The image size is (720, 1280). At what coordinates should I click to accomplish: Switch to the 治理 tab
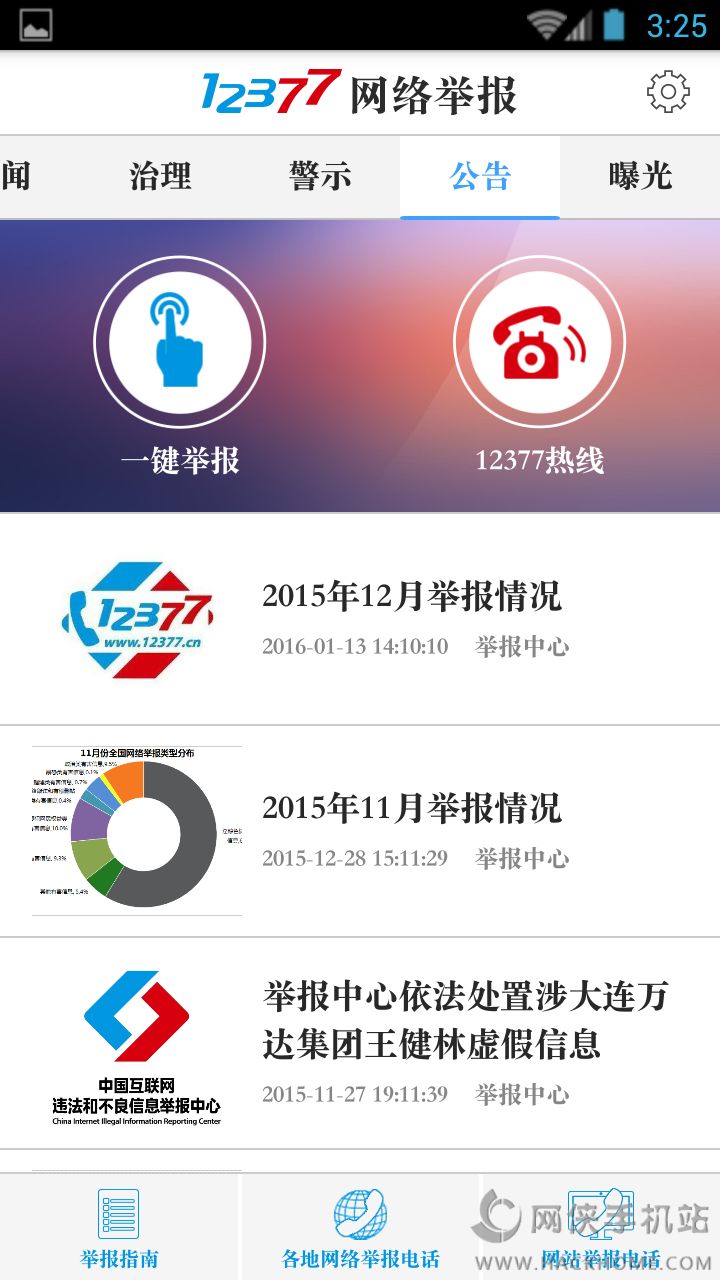click(x=160, y=176)
